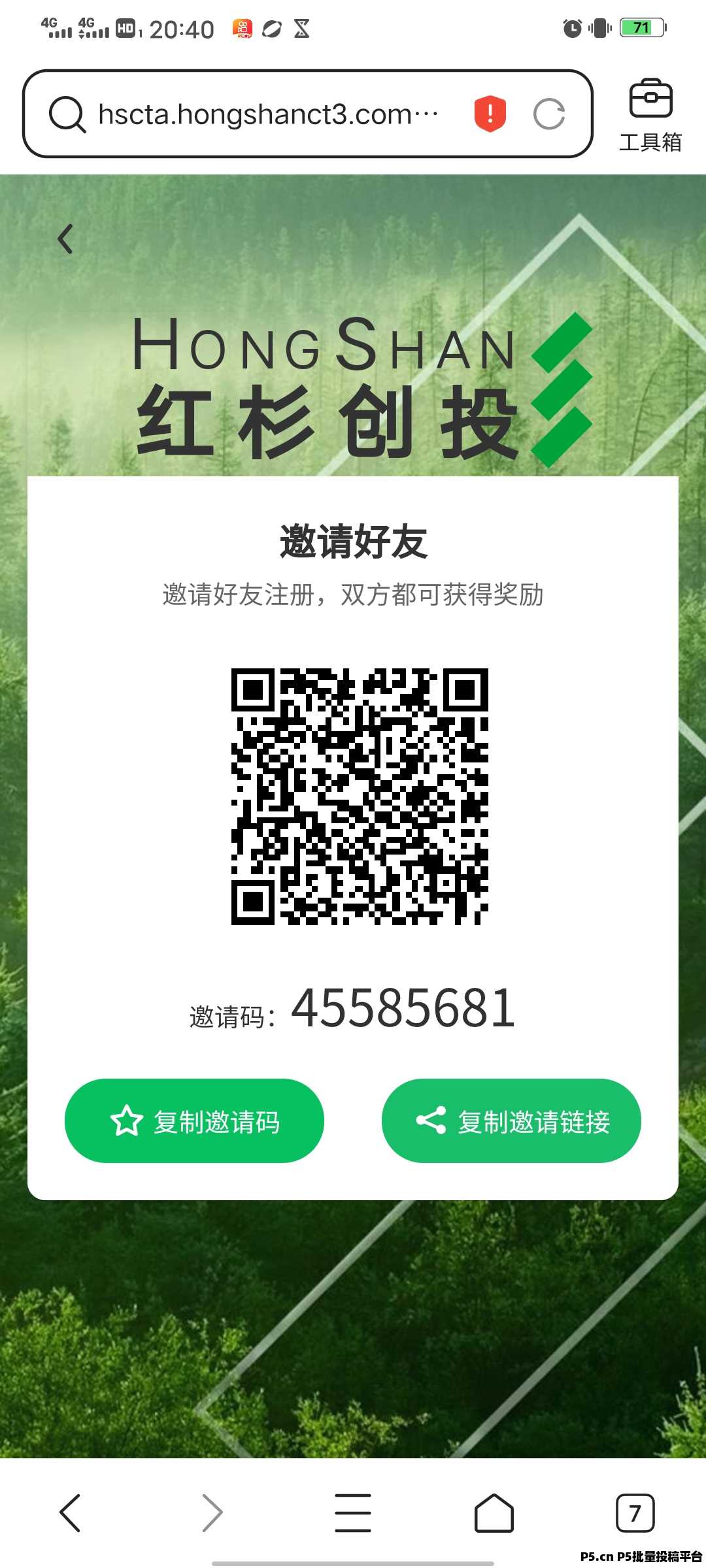
Task: Tap the back arrow on the invite page
Action: pyautogui.click(x=65, y=239)
